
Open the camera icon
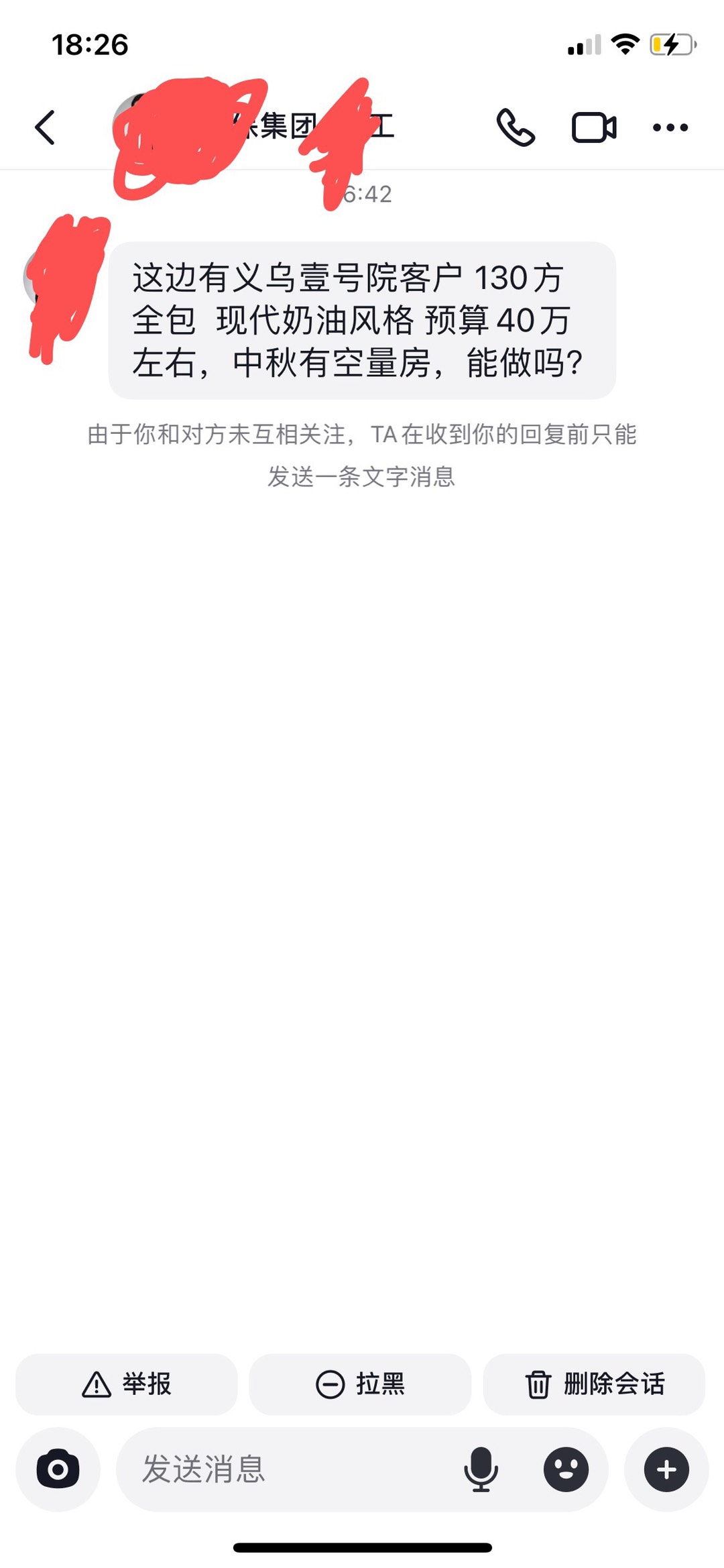(x=58, y=1469)
